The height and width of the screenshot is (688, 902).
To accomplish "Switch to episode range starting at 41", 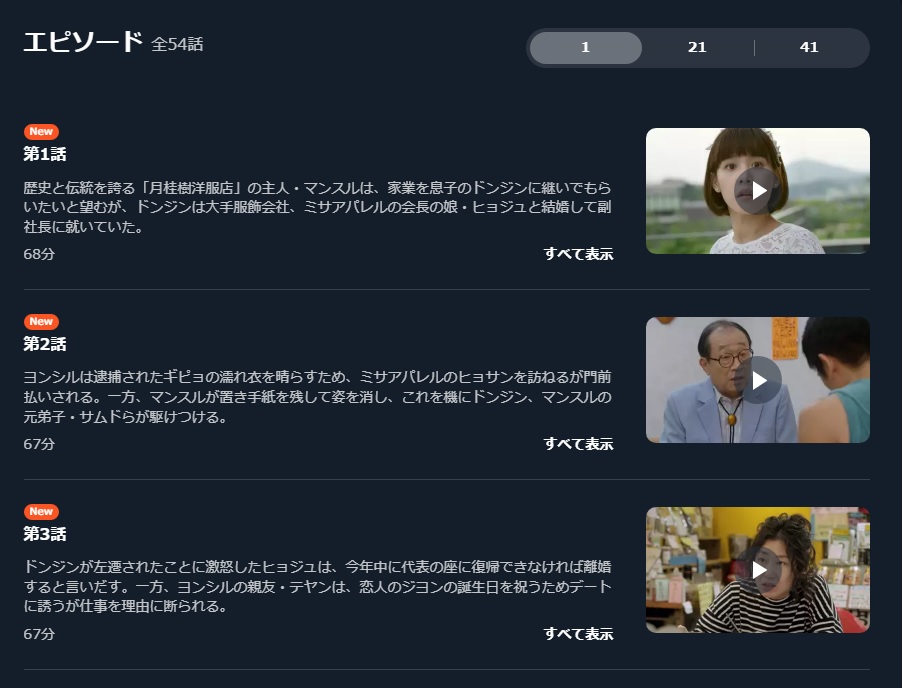I will [x=809, y=48].
